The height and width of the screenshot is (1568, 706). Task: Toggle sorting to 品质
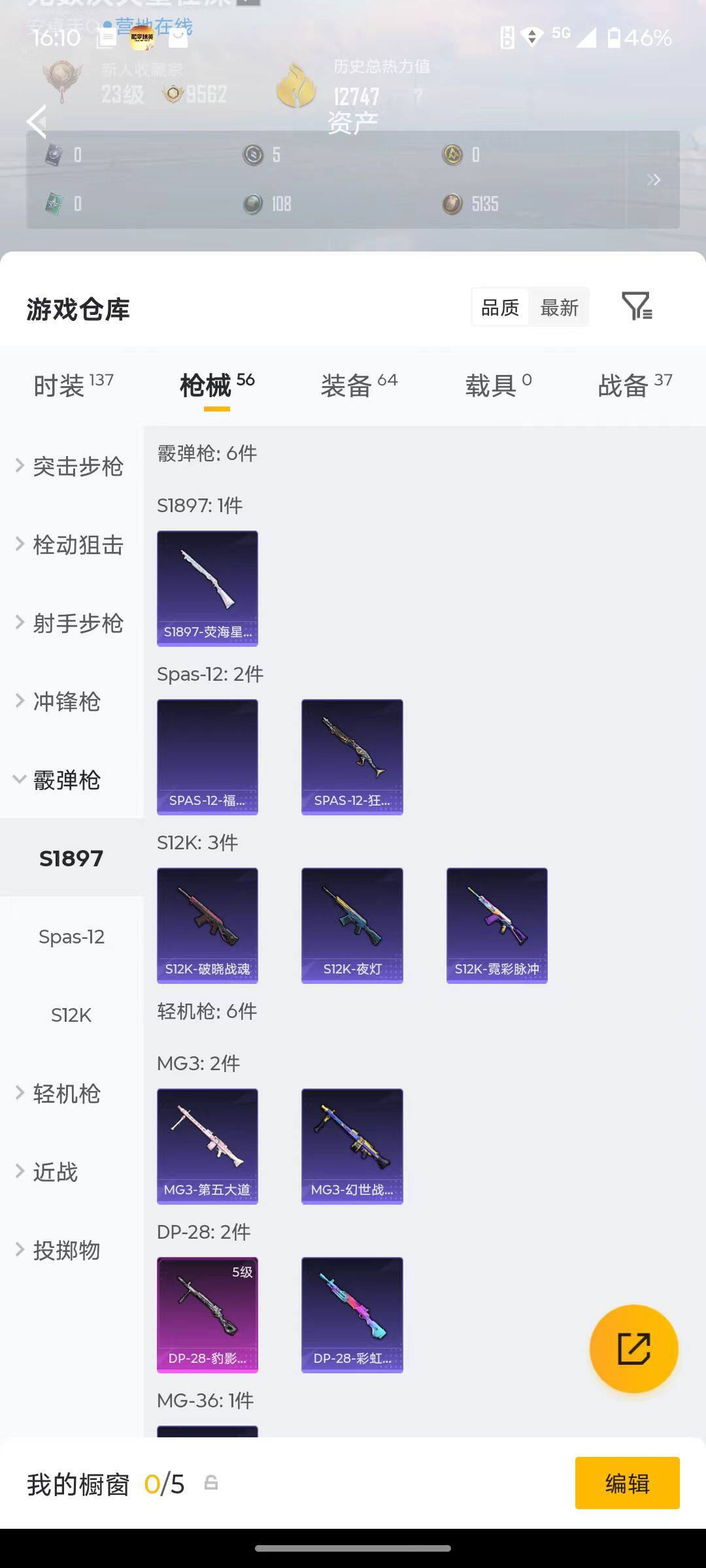499,306
